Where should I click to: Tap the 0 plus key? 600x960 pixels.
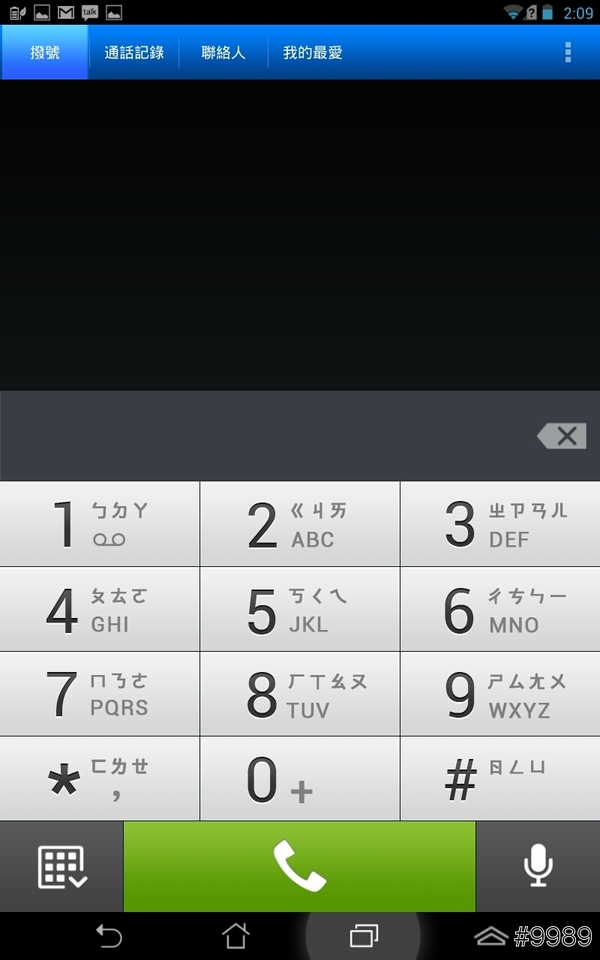[x=300, y=779]
